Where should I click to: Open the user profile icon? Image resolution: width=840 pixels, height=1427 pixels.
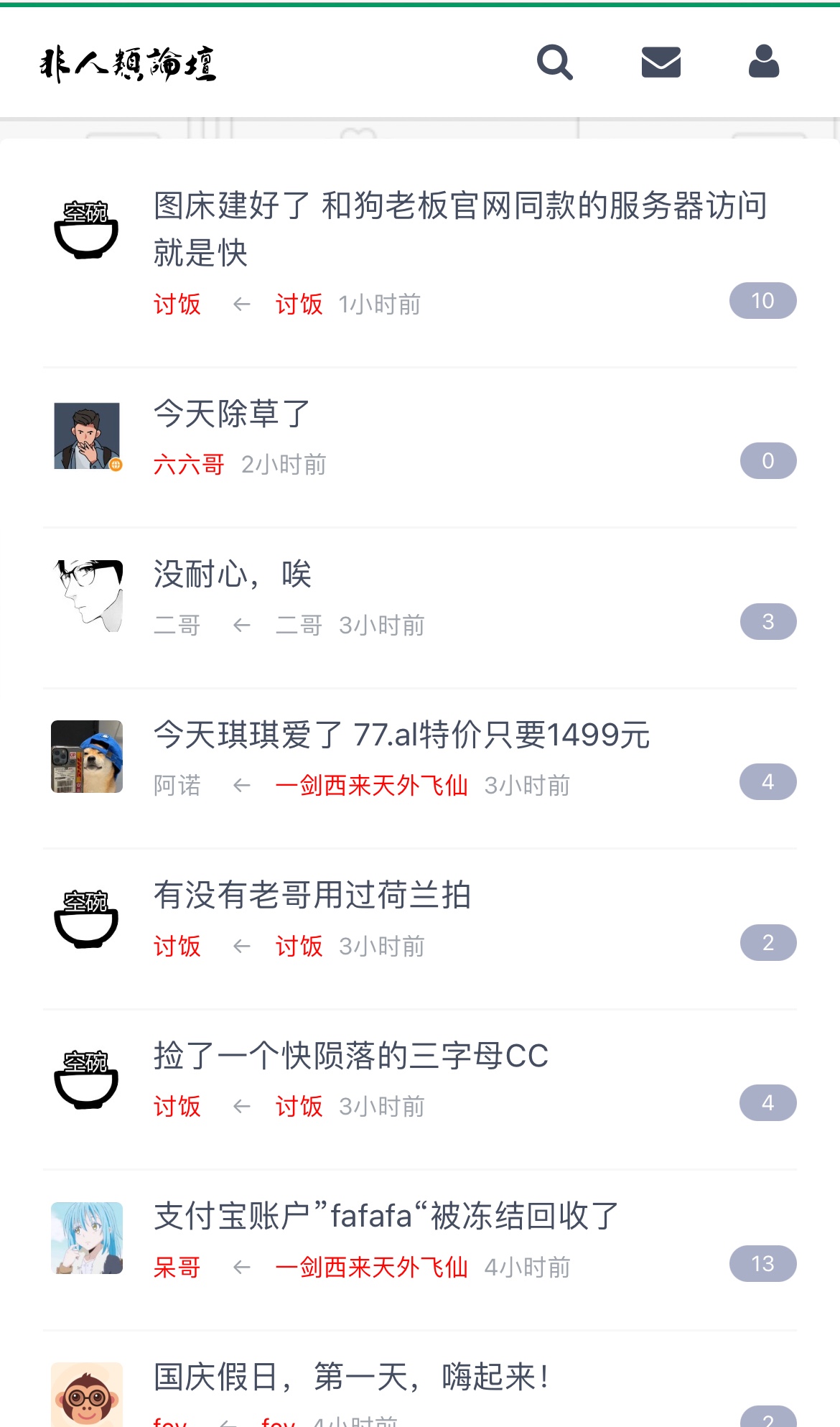(763, 62)
